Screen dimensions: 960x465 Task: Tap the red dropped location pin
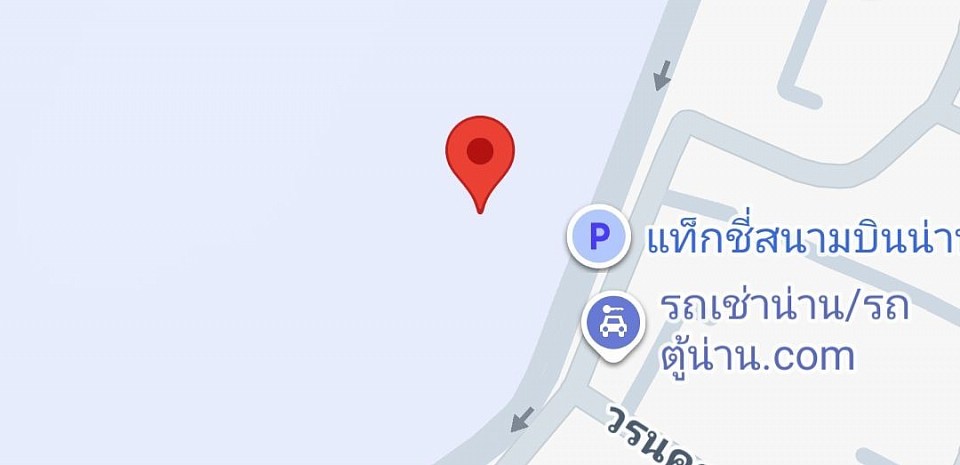480,155
